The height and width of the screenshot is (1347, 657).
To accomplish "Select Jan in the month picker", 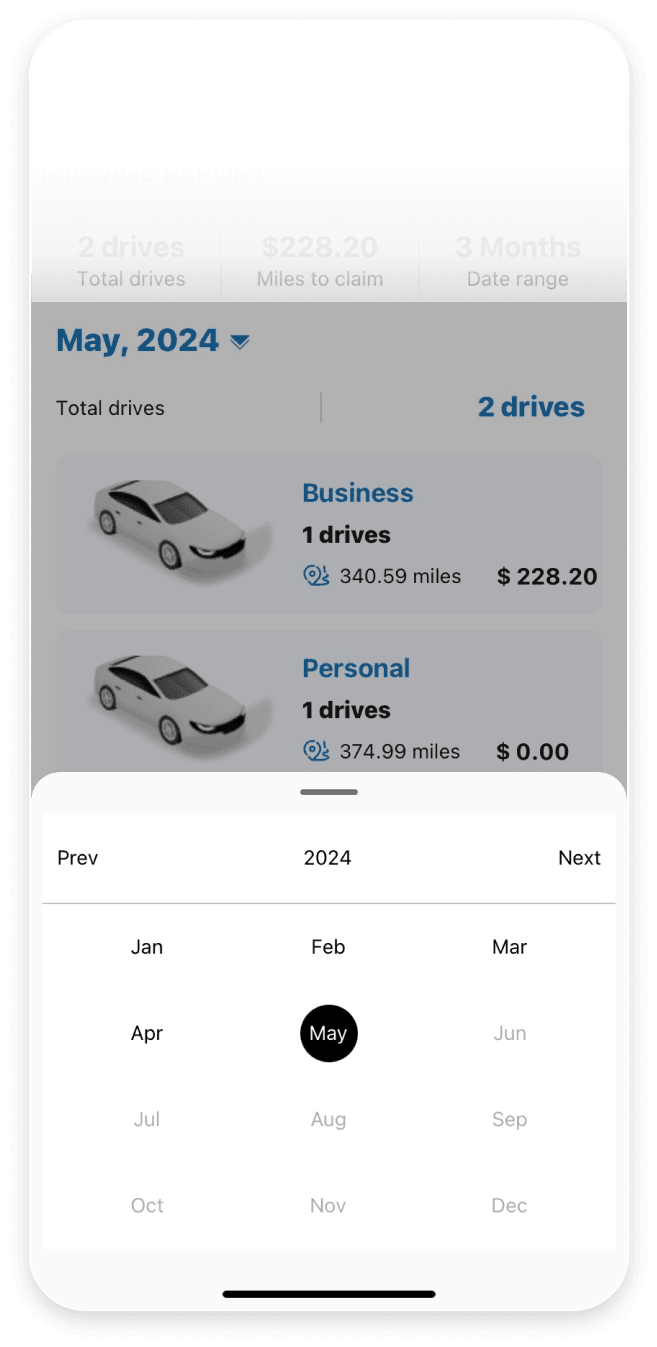I will 147,947.
